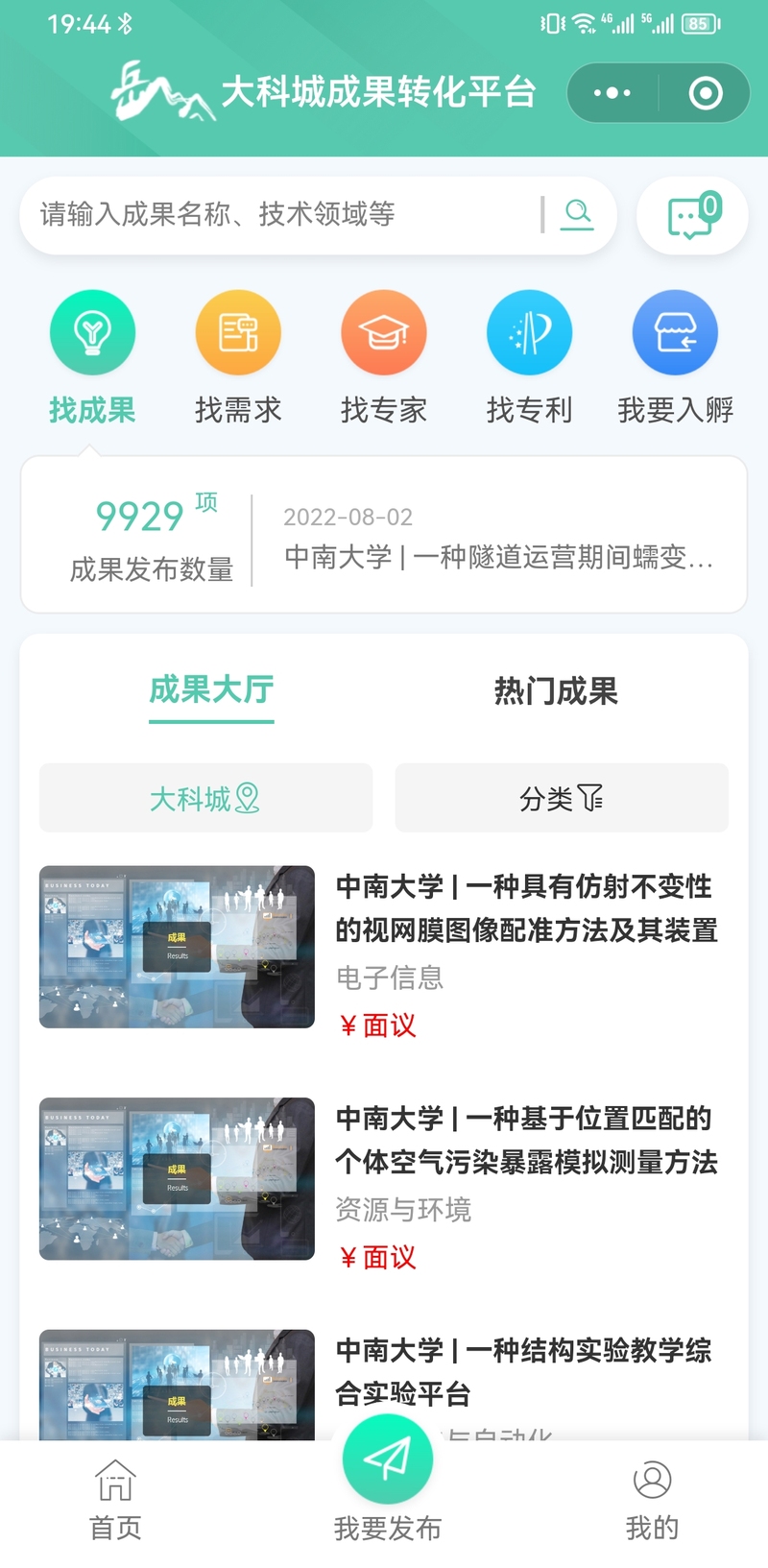Switch to 我的 tab
The width and height of the screenshot is (768, 1568).
[x=652, y=1501]
